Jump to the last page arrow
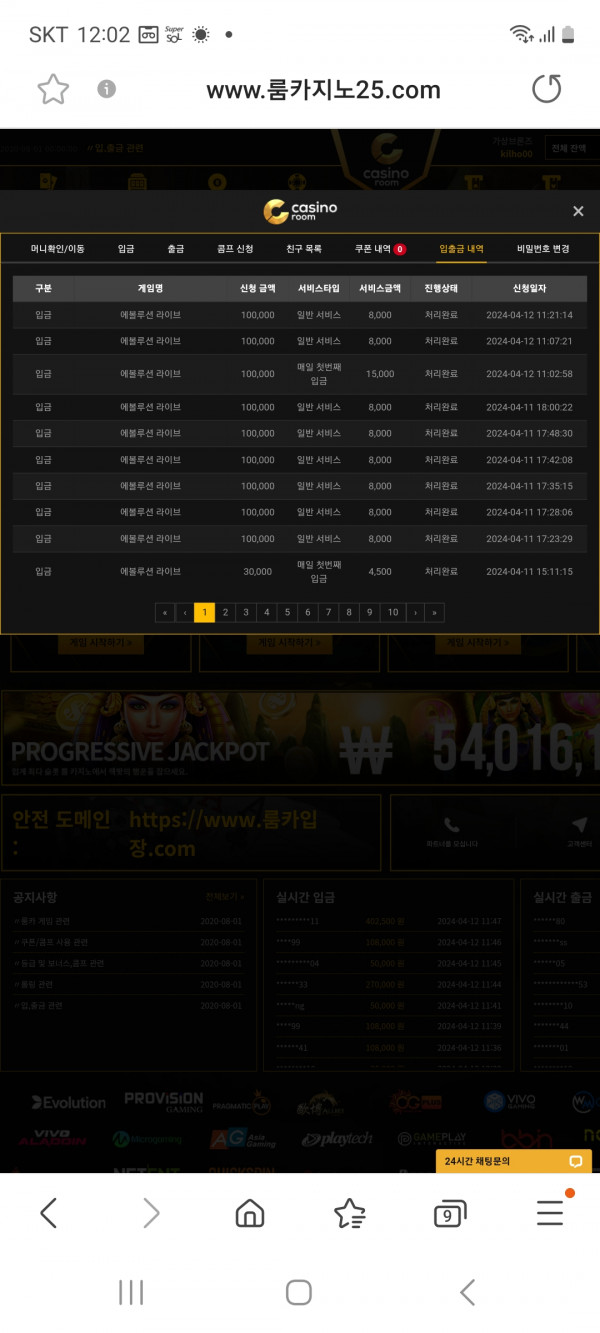600x1333 pixels. pos(435,612)
